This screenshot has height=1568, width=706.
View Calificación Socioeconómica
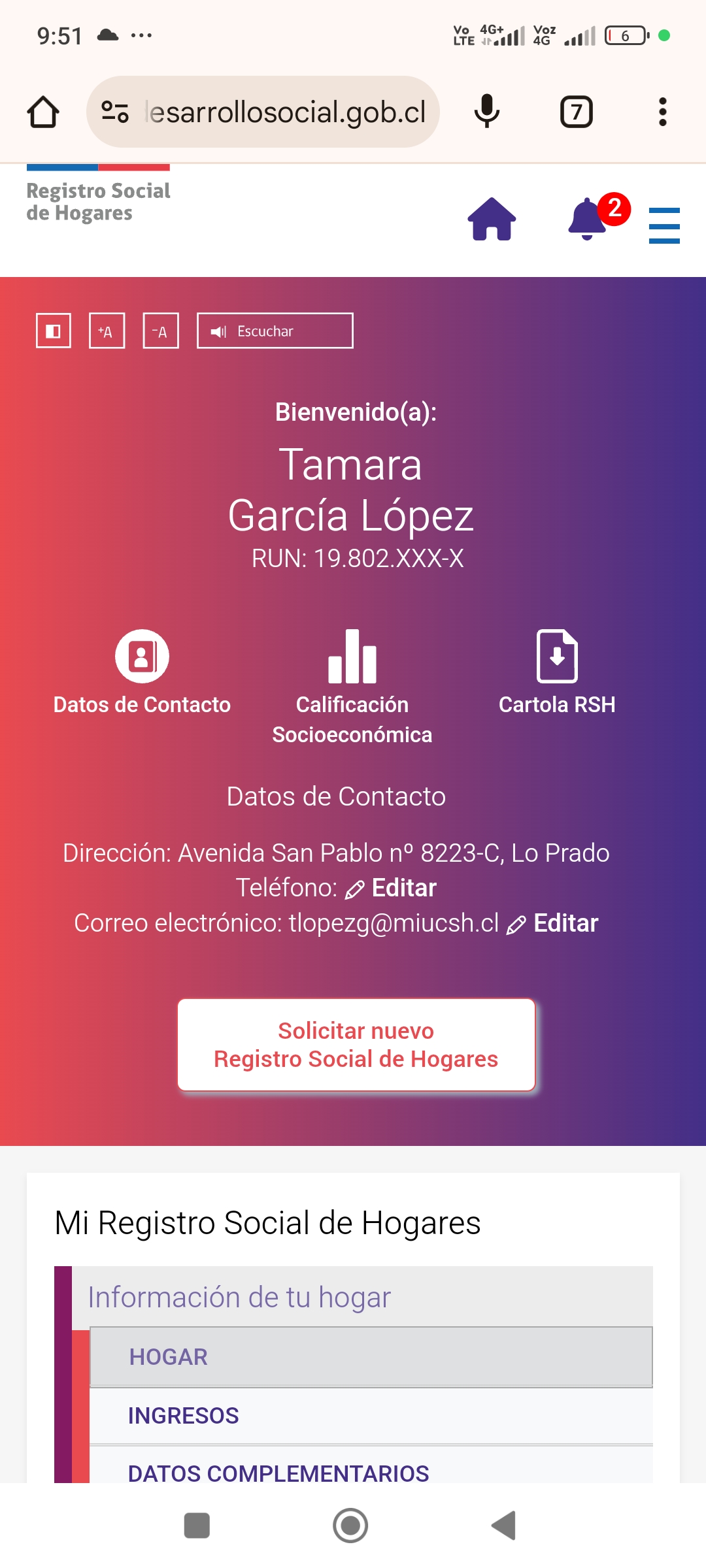352,686
